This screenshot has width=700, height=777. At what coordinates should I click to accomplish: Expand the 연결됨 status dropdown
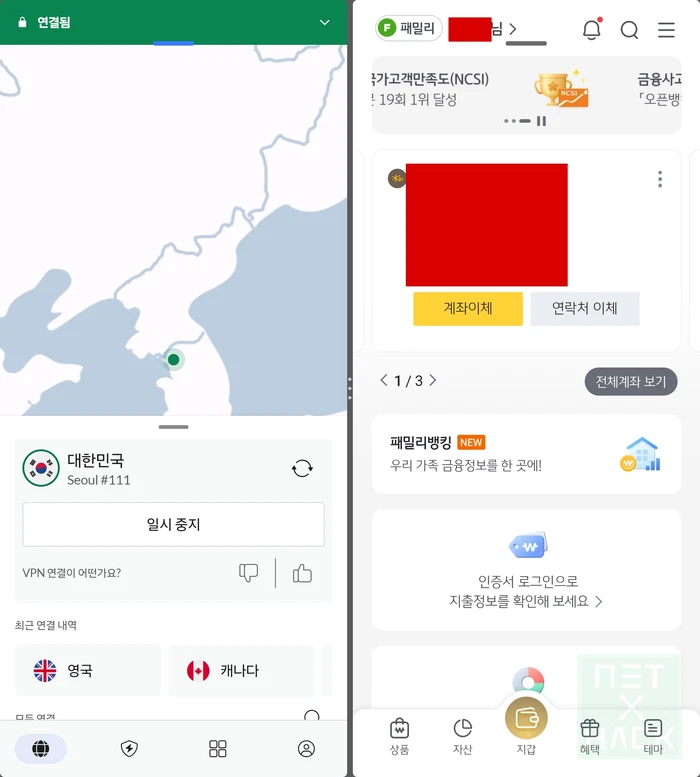pos(324,22)
